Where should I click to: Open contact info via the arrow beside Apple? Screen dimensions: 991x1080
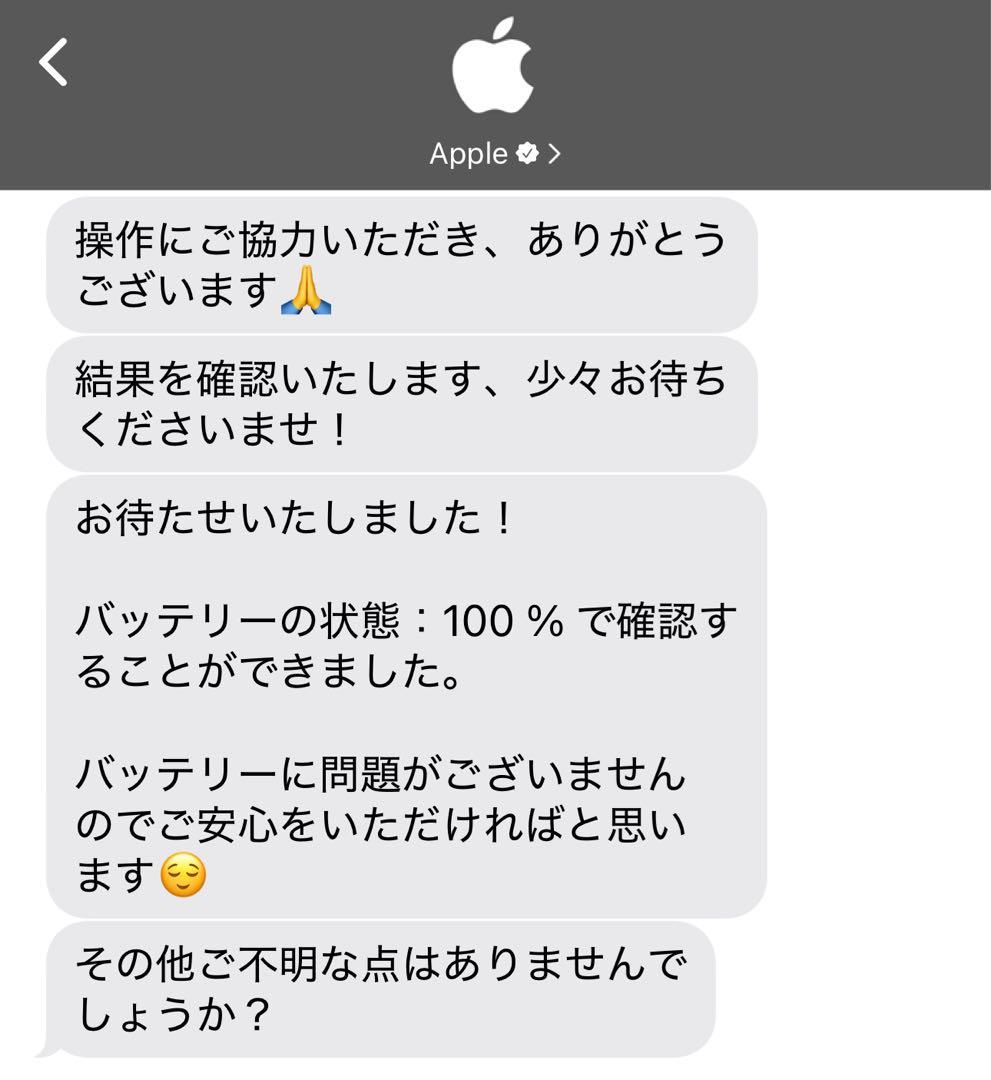pos(556,153)
